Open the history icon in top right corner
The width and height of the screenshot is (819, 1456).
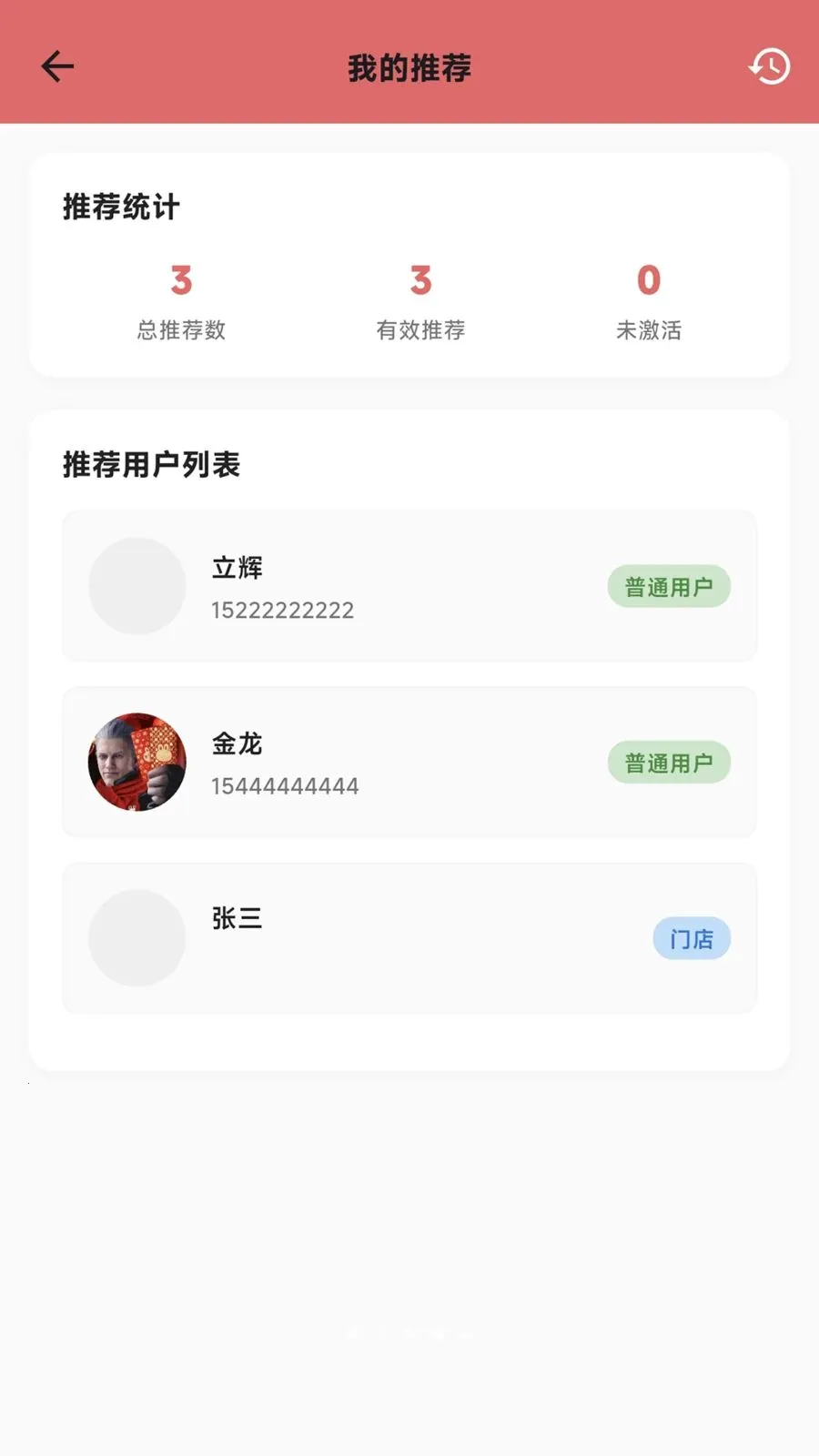click(769, 66)
